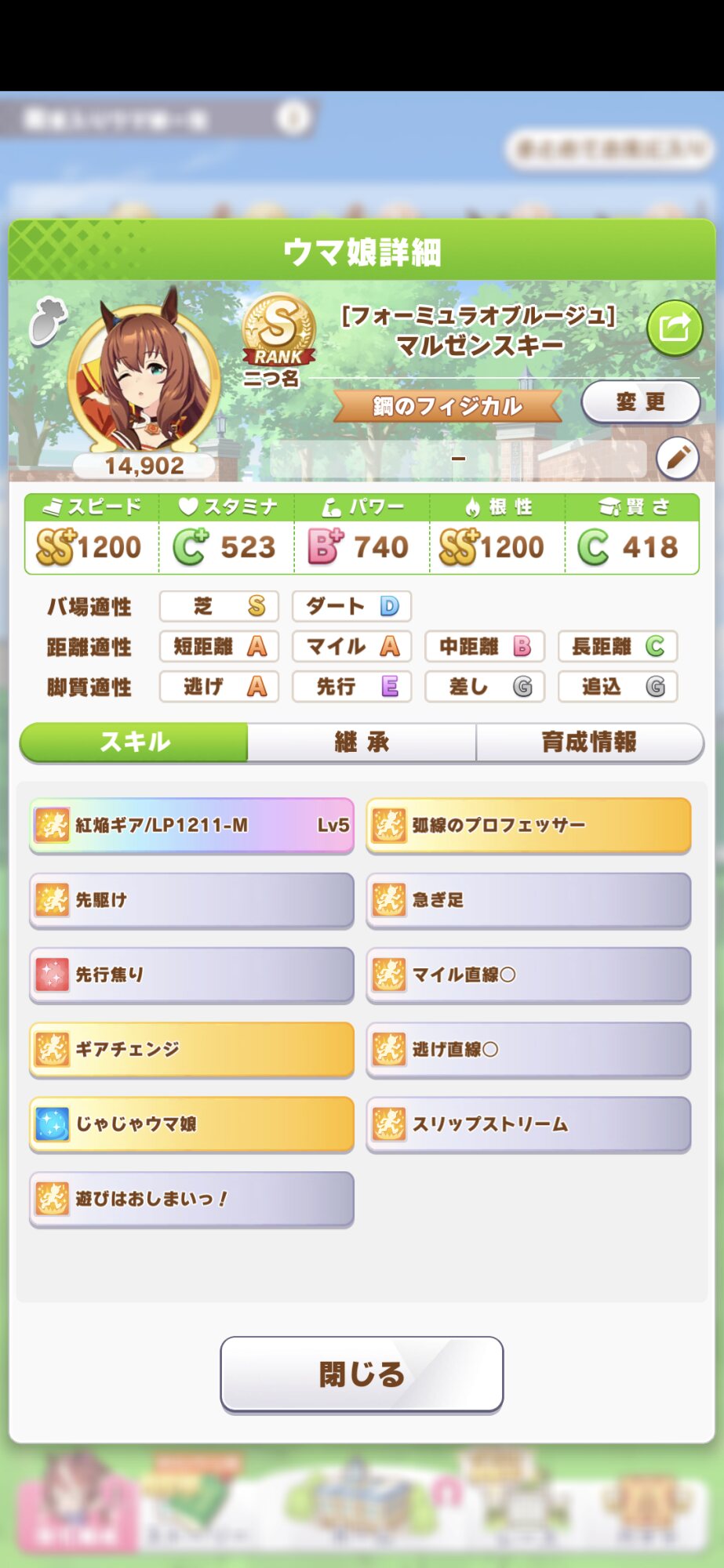View the マイル直線○ skill
724x1568 pixels.
528,975
